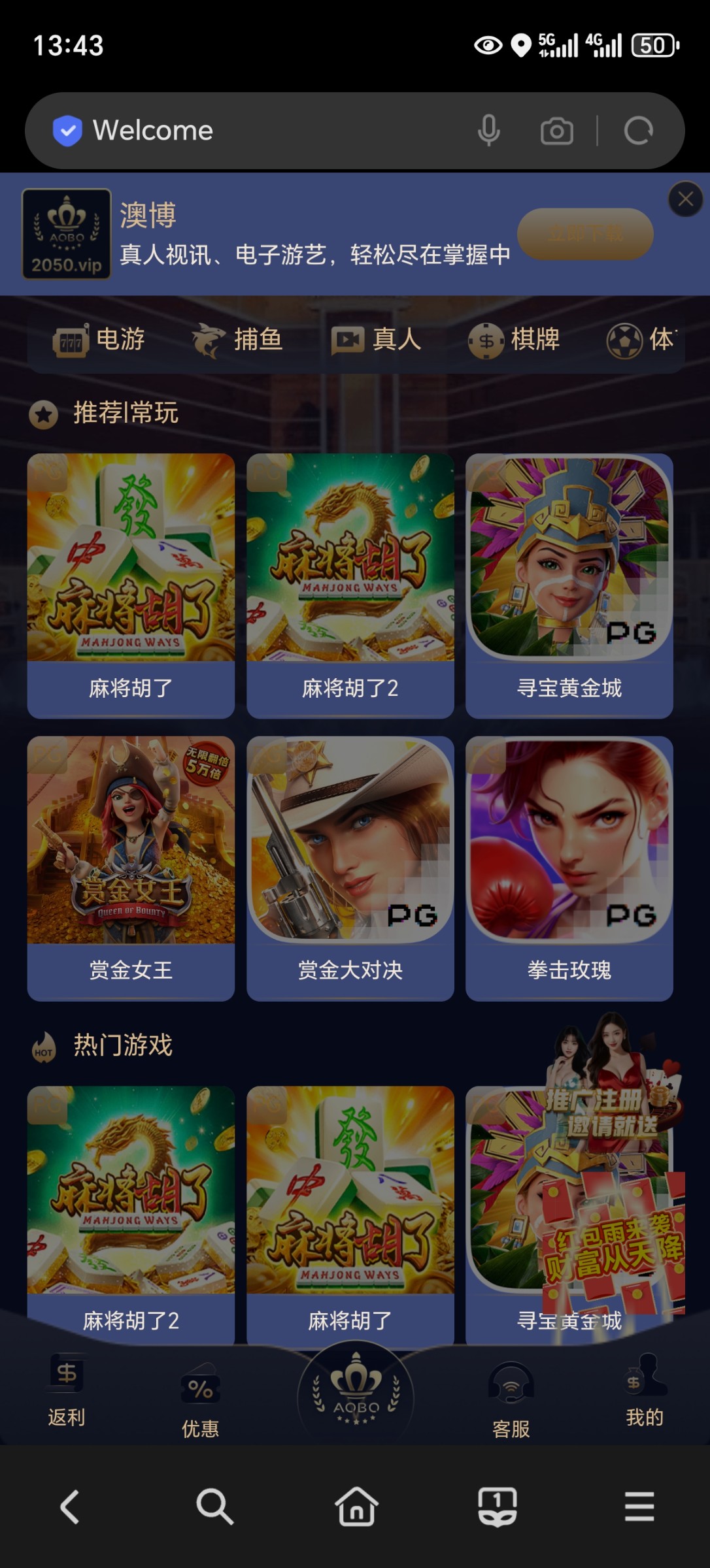710x1568 pixels.
Task: Reload the current page
Action: click(638, 131)
